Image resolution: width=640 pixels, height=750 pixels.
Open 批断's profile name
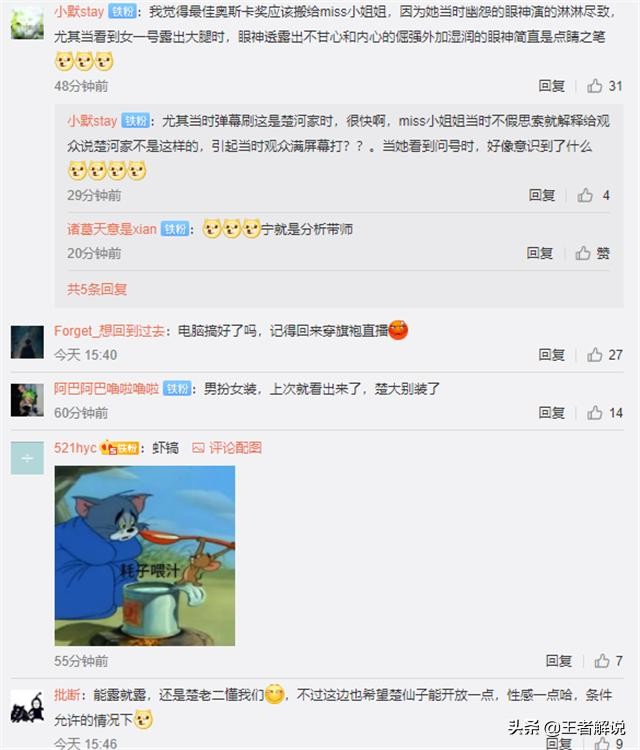pos(67,695)
